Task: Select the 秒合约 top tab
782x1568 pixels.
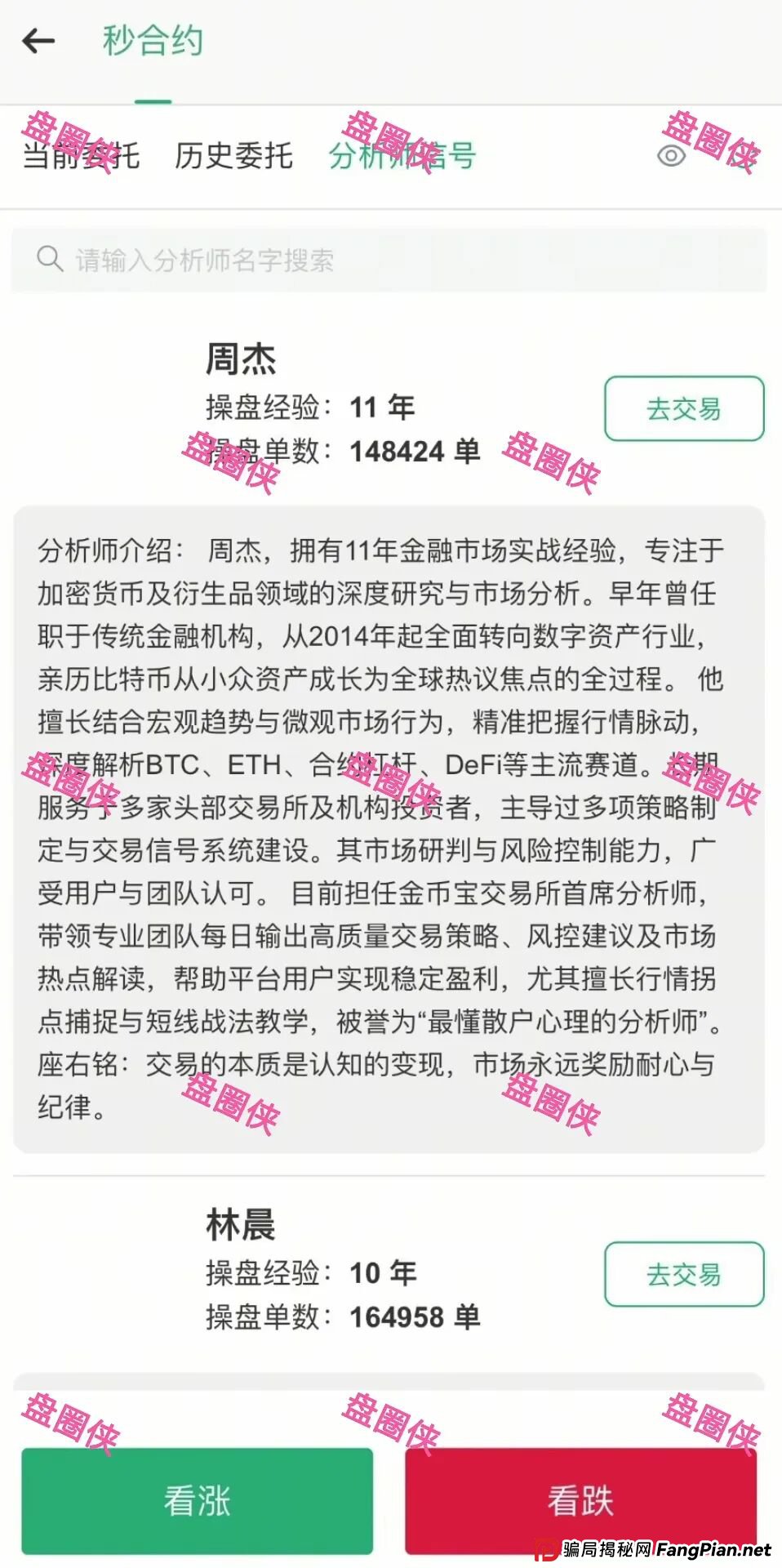Action: (153, 41)
